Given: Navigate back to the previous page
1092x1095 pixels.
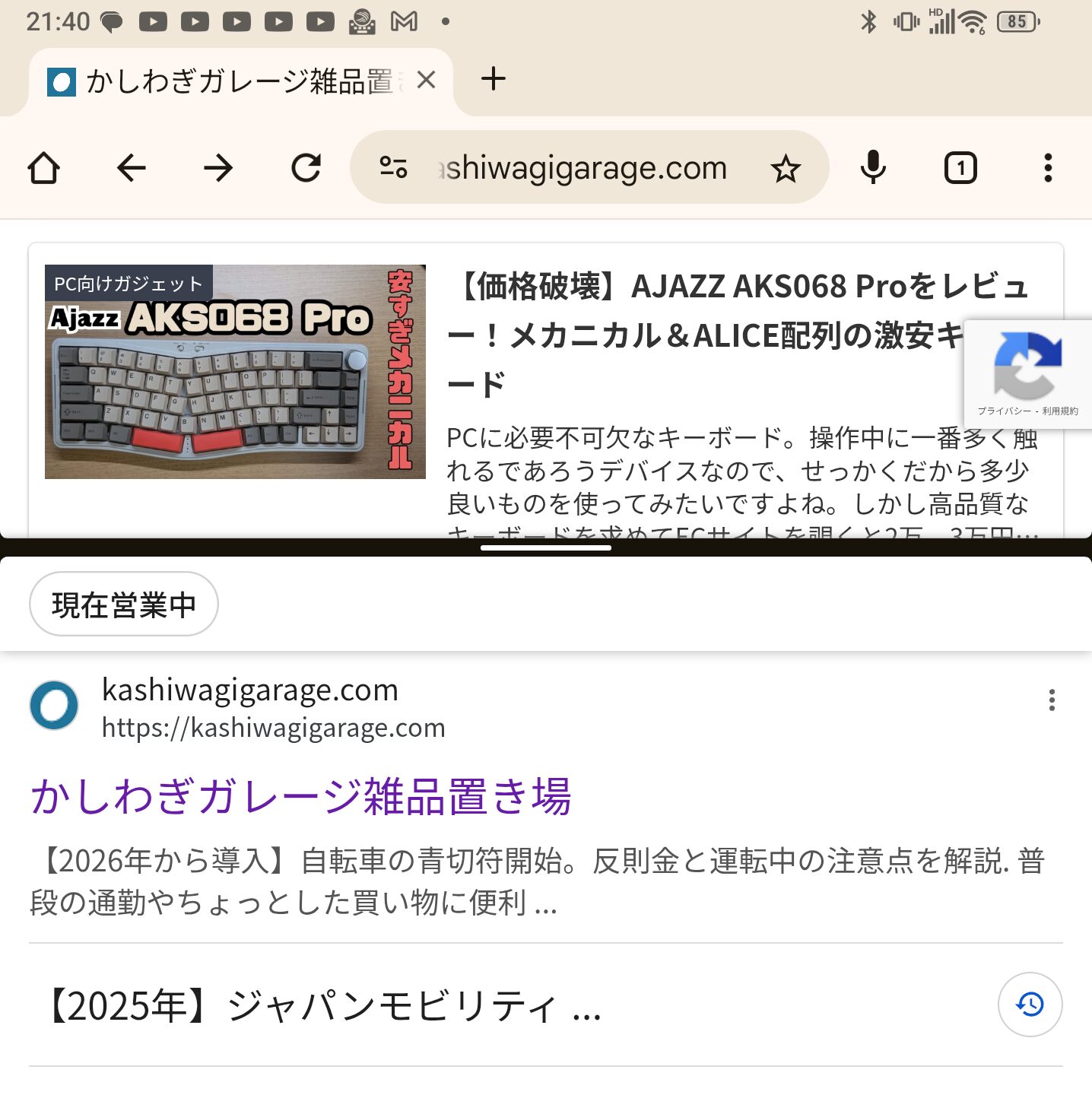Looking at the screenshot, I should point(132,168).
